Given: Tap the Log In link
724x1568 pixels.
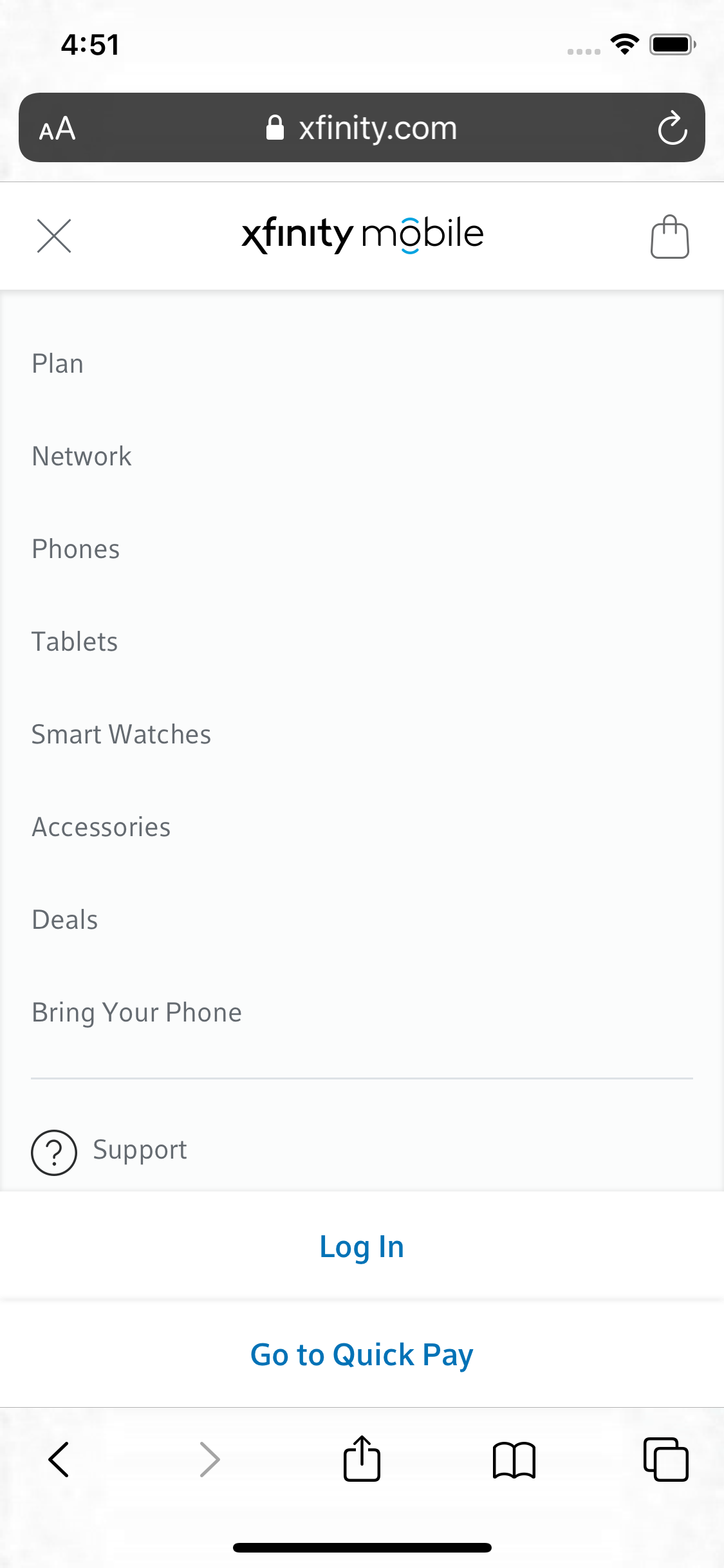Looking at the screenshot, I should point(362,1246).
